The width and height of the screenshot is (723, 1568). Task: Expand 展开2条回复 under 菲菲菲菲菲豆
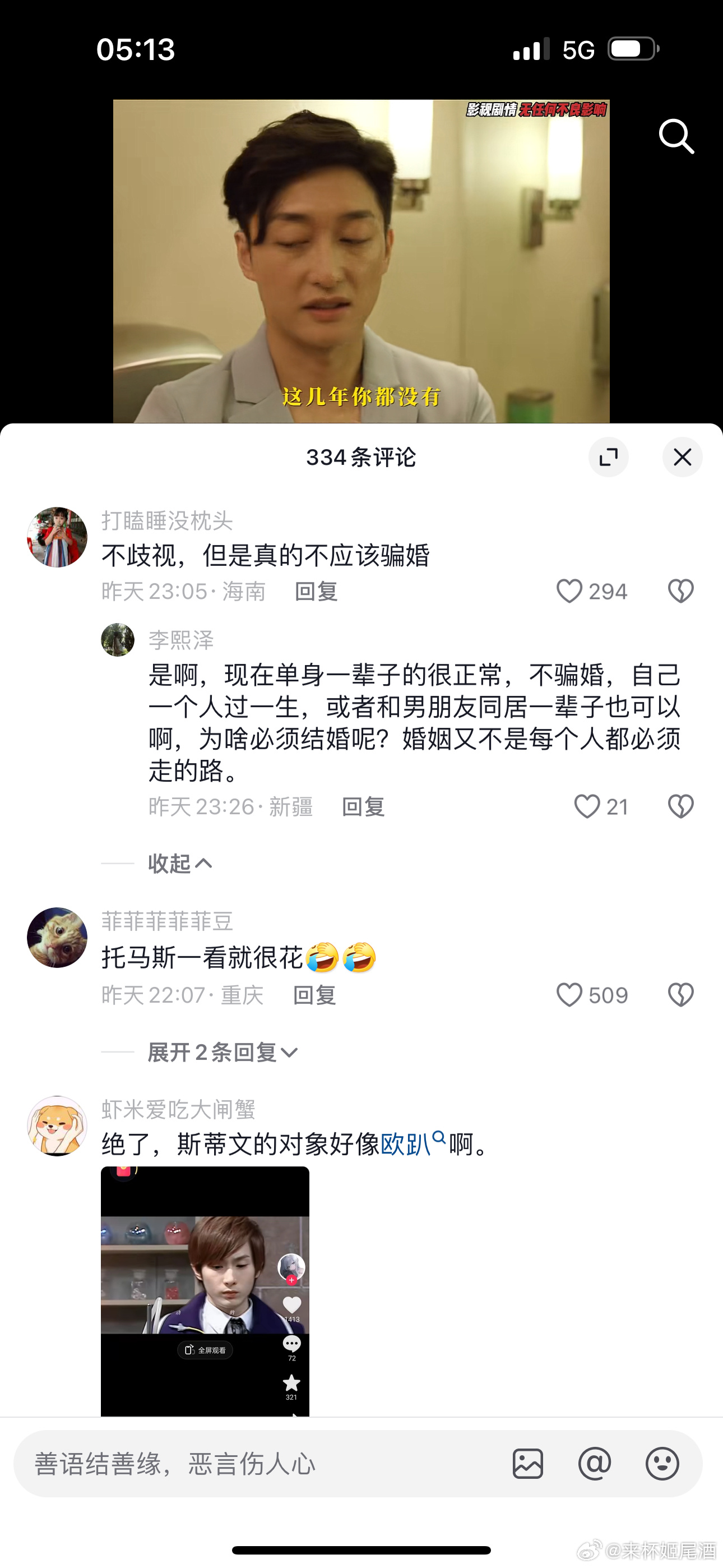222,1053
